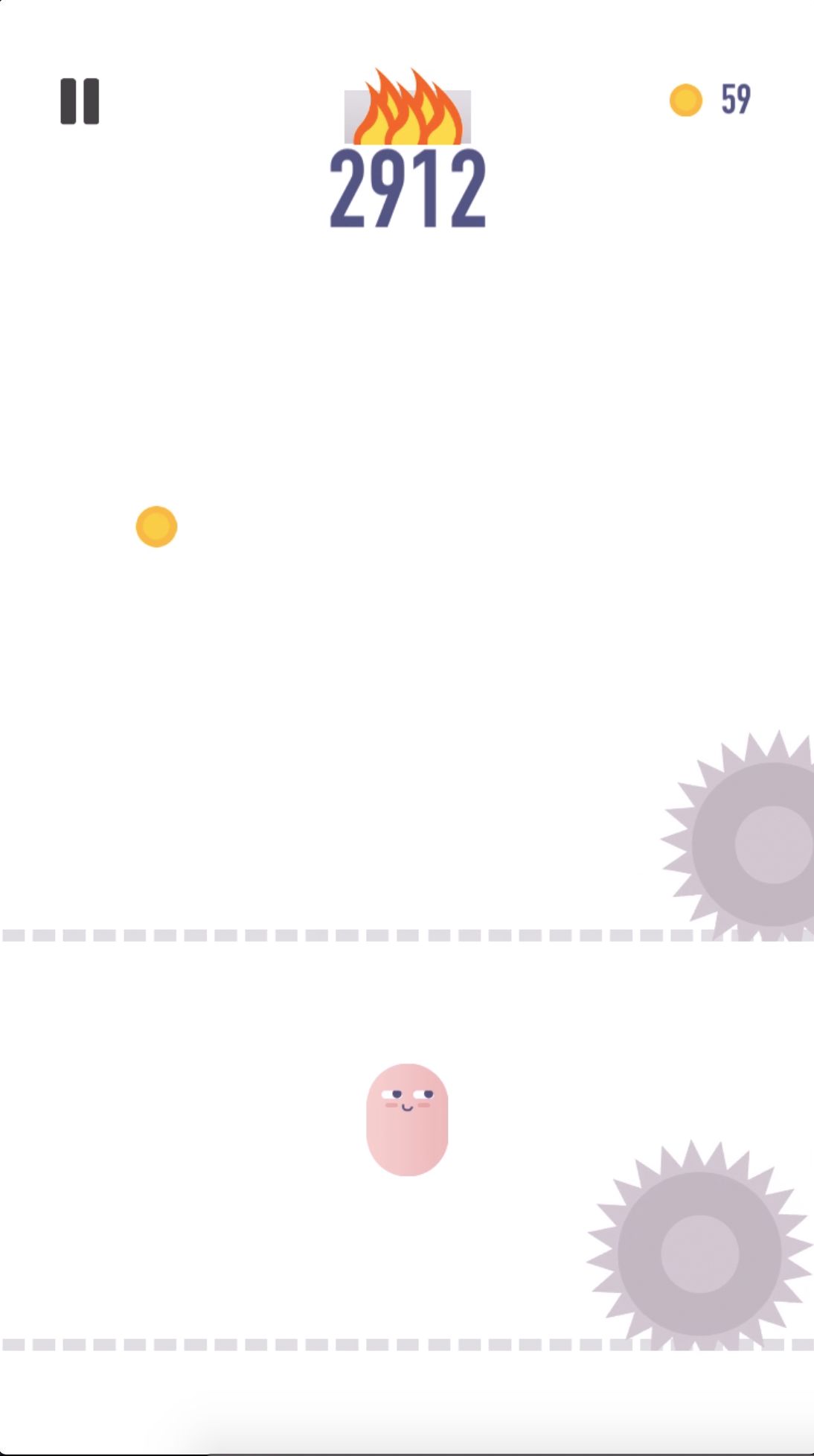Pause the game
814x1456 pixels.
[x=80, y=101]
